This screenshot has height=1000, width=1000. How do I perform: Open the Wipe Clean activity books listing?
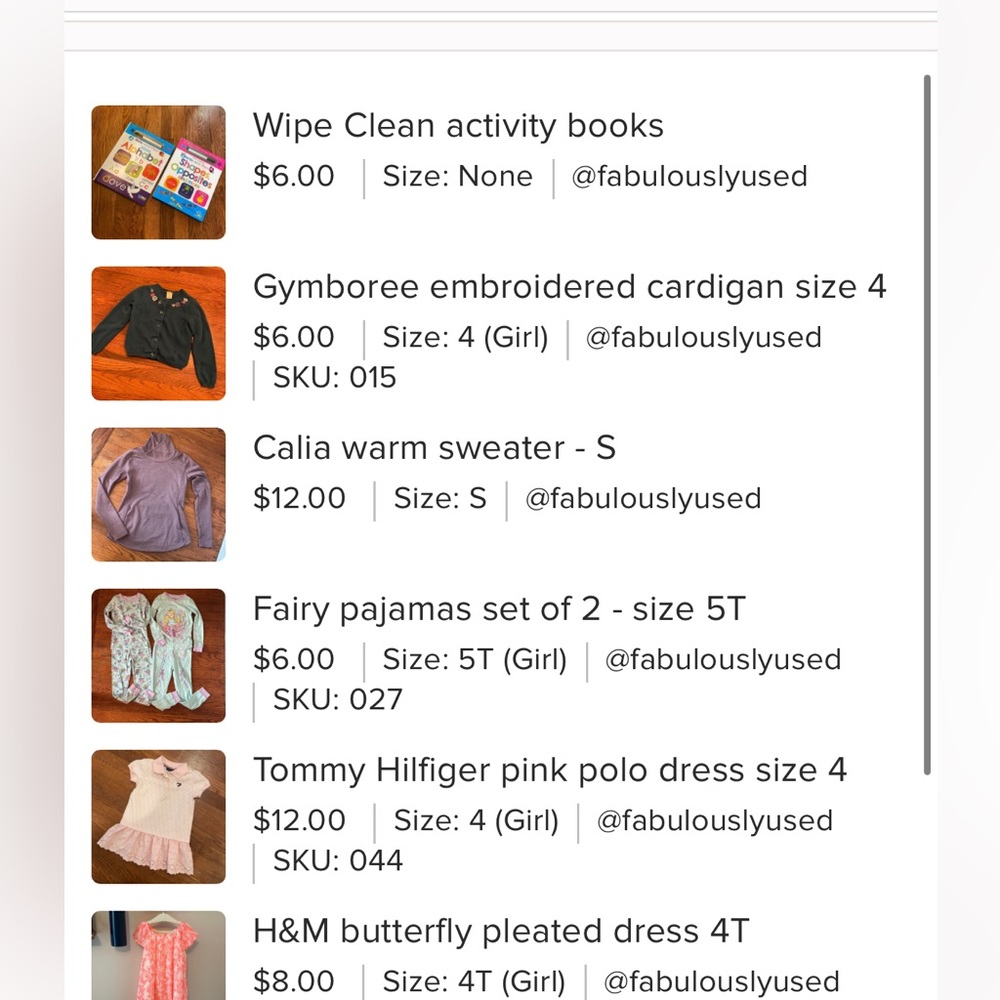click(x=457, y=127)
